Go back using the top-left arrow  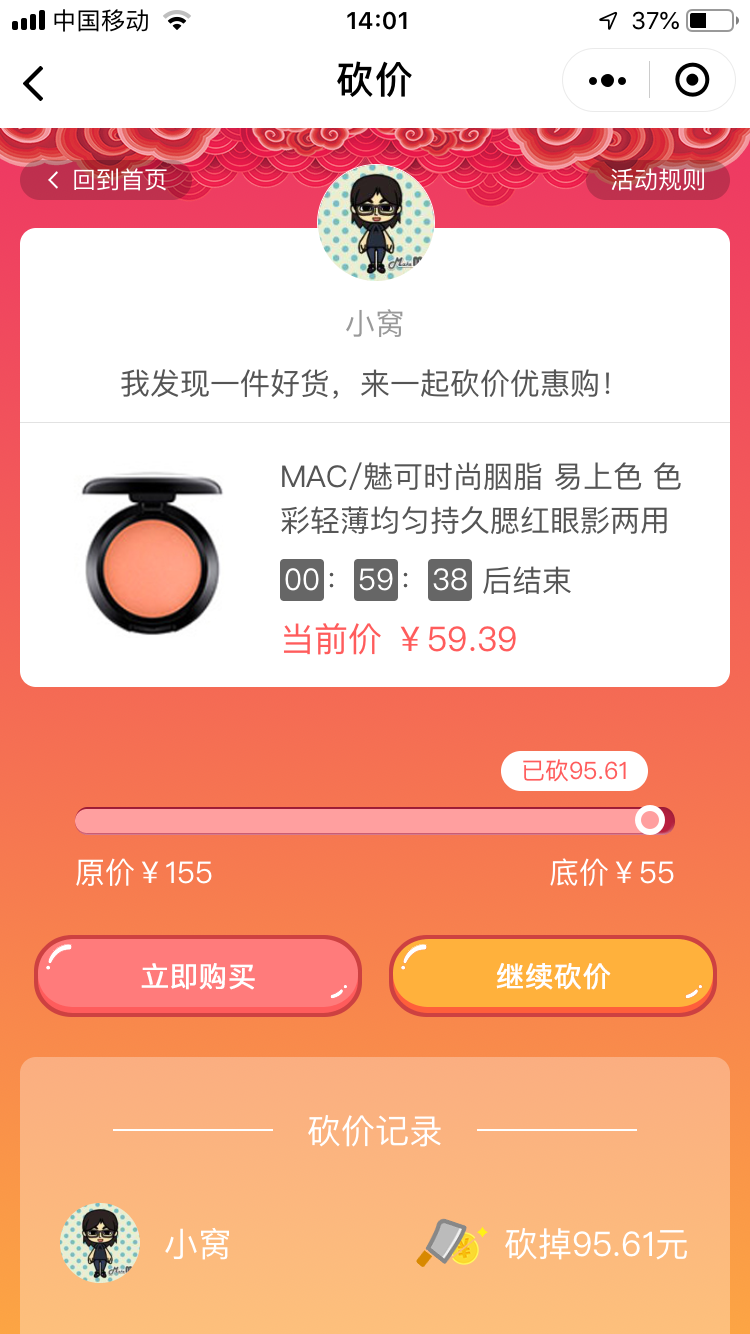pyautogui.click(x=34, y=82)
